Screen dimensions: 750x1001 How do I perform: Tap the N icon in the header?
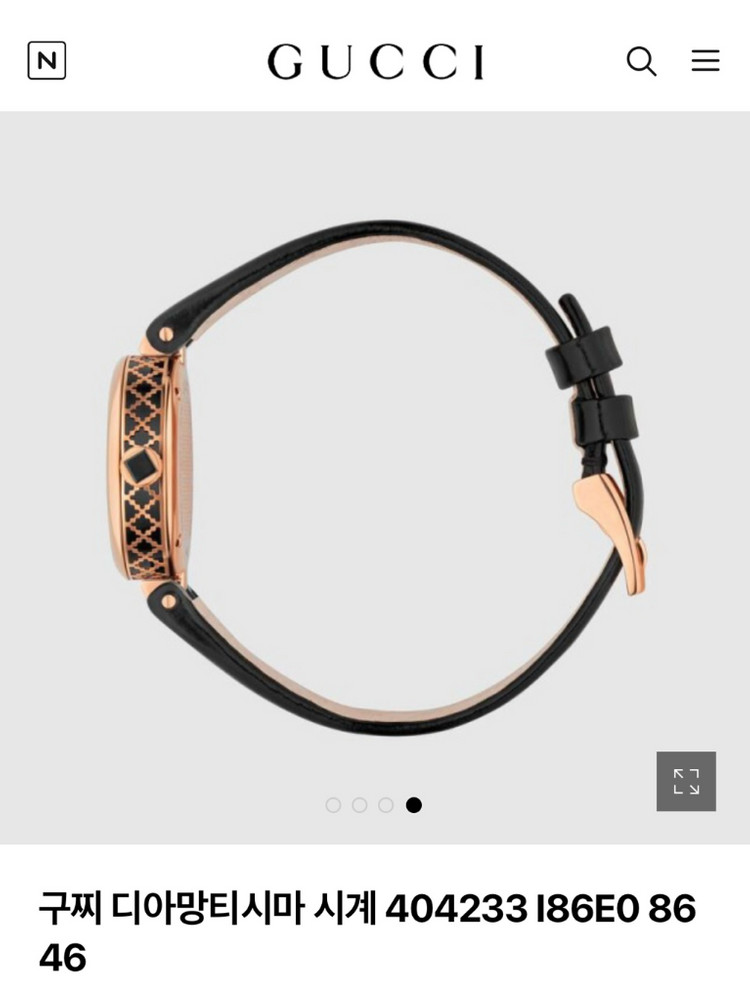(47, 61)
